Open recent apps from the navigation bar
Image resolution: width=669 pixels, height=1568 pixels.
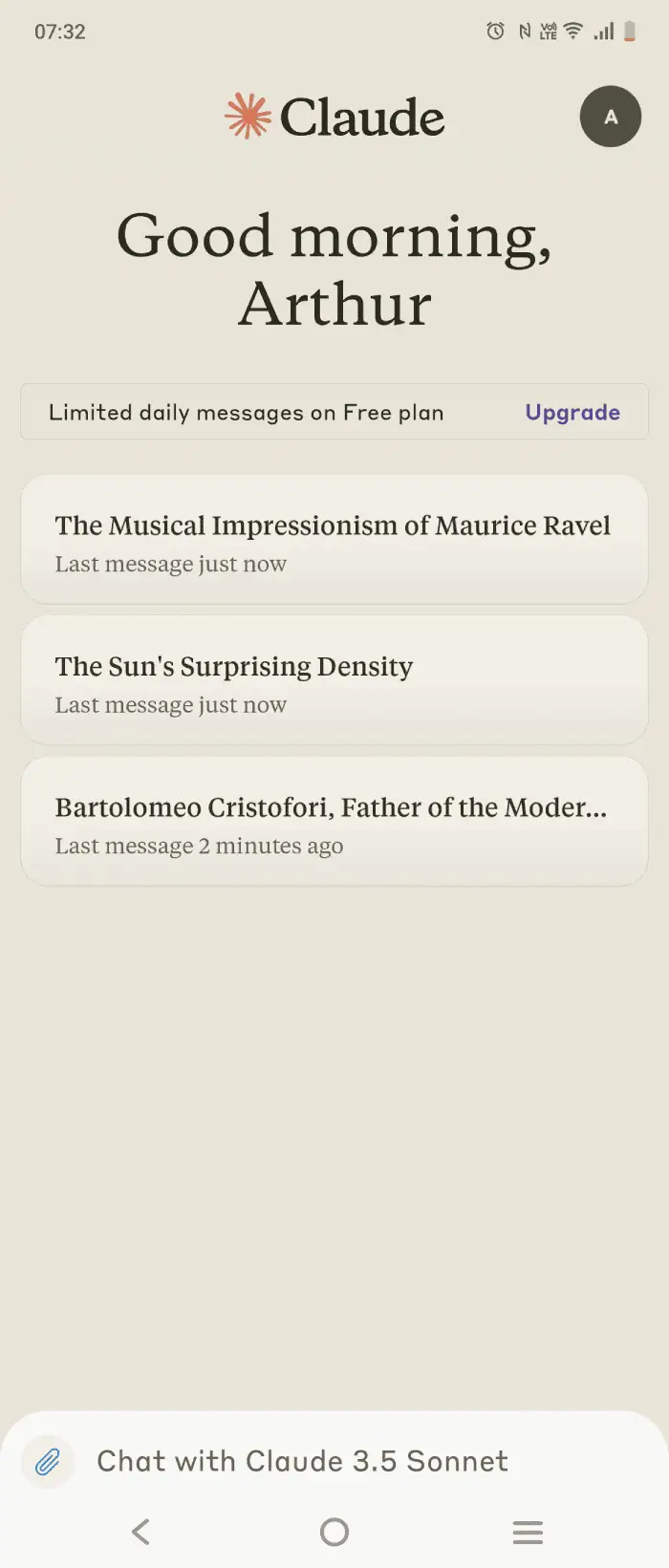tap(528, 1532)
